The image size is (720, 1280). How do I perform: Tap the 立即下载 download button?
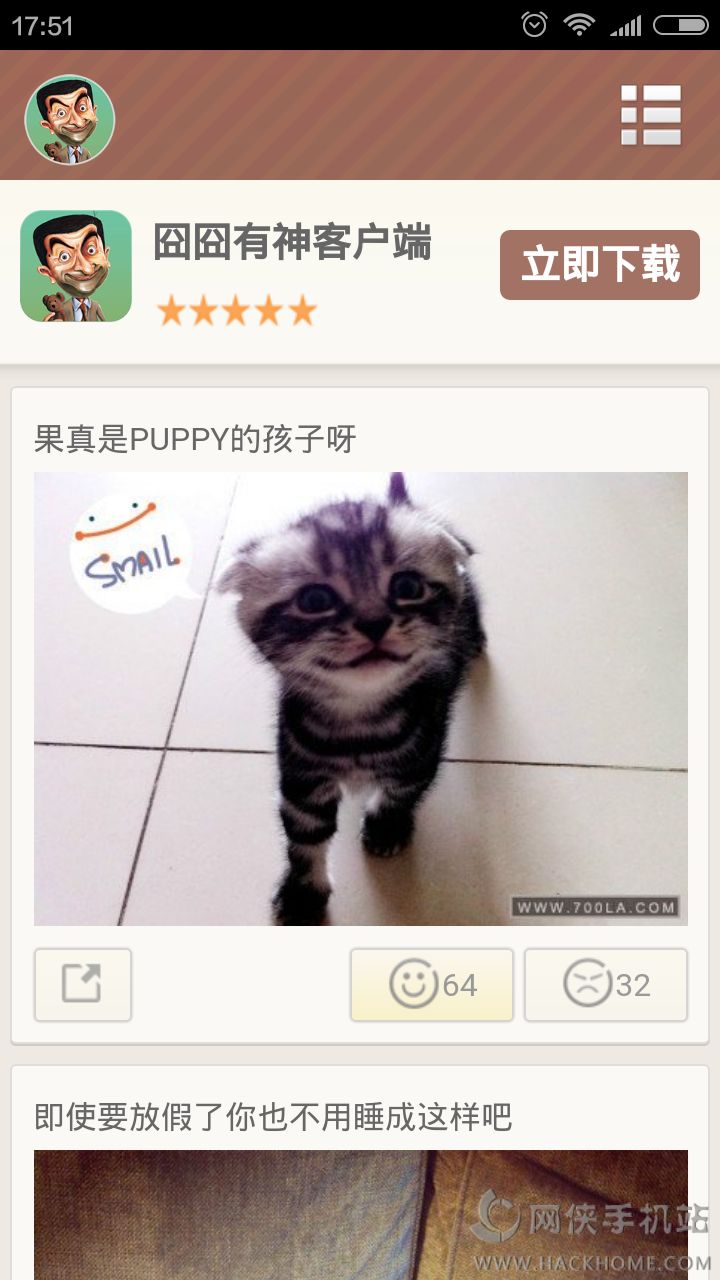pyautogui.click(x=599, y=265)
